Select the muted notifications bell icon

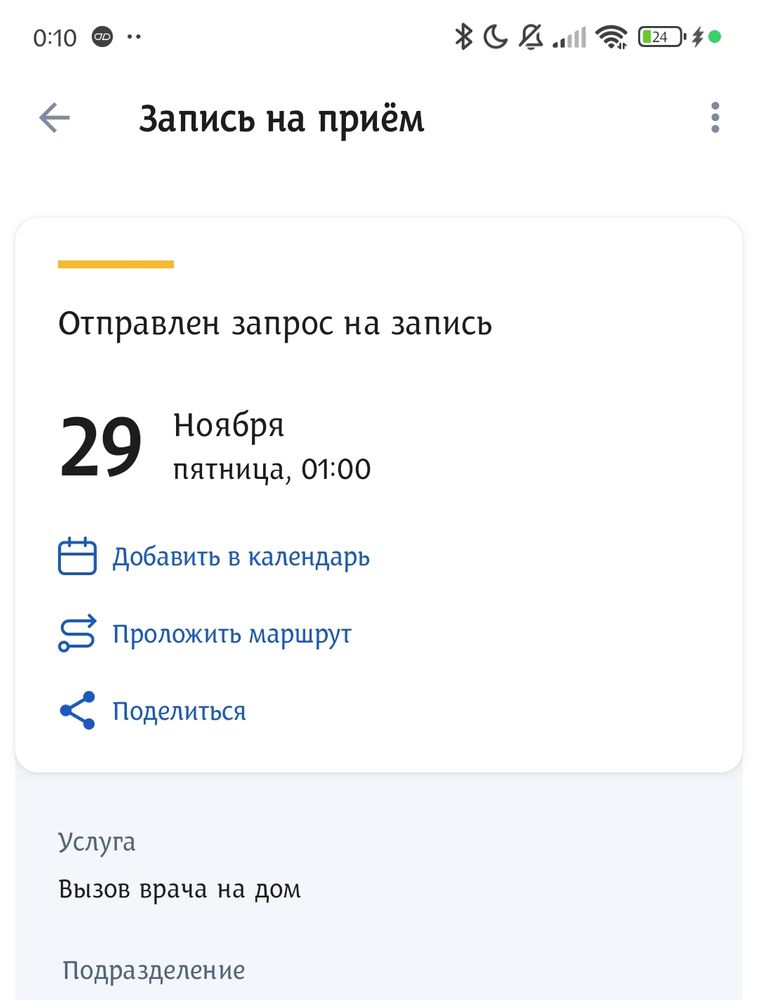pyautogui.click(x=530, y=36)
